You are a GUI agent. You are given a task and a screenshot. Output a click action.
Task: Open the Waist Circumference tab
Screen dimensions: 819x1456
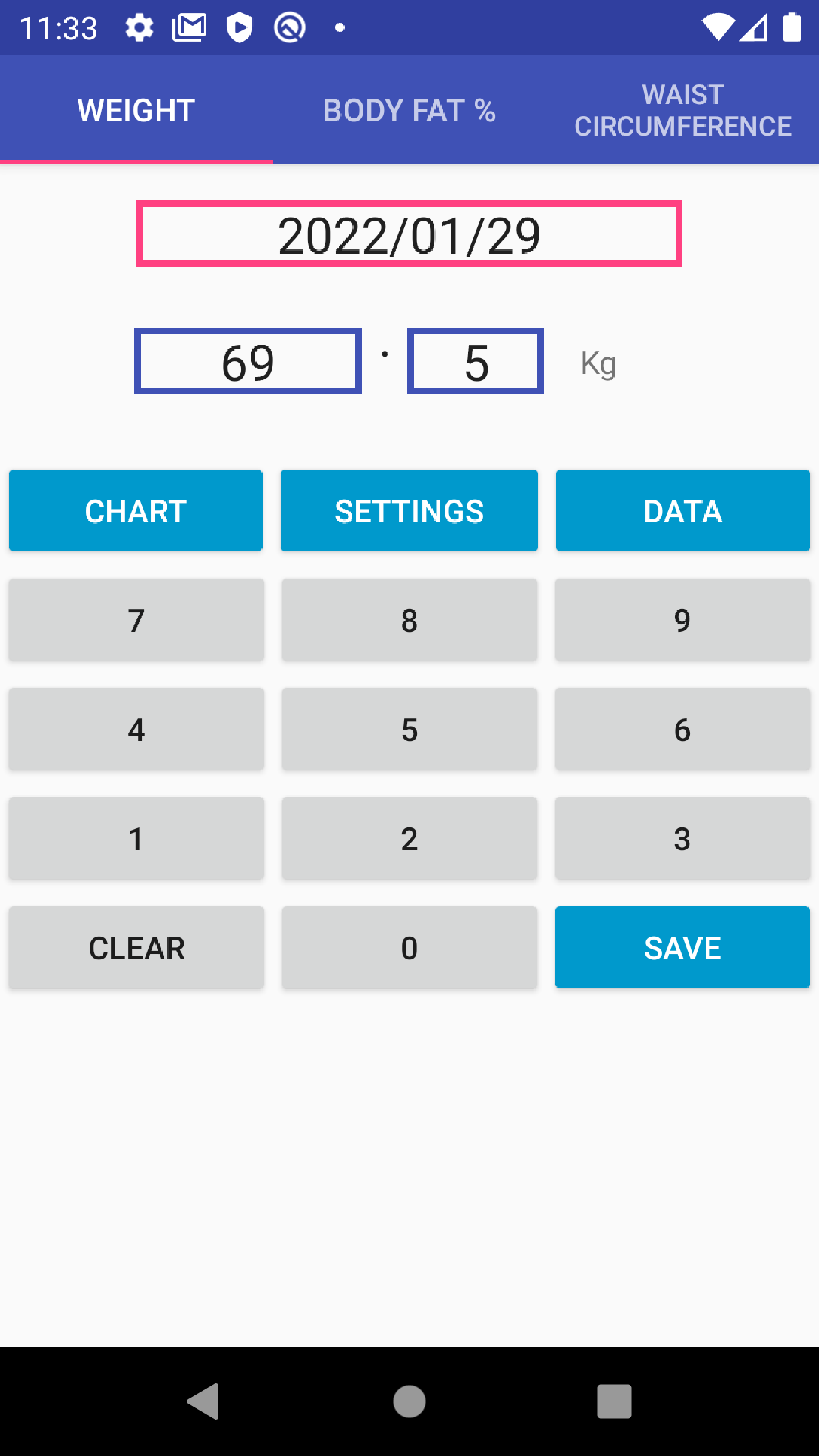click(682, 110)
